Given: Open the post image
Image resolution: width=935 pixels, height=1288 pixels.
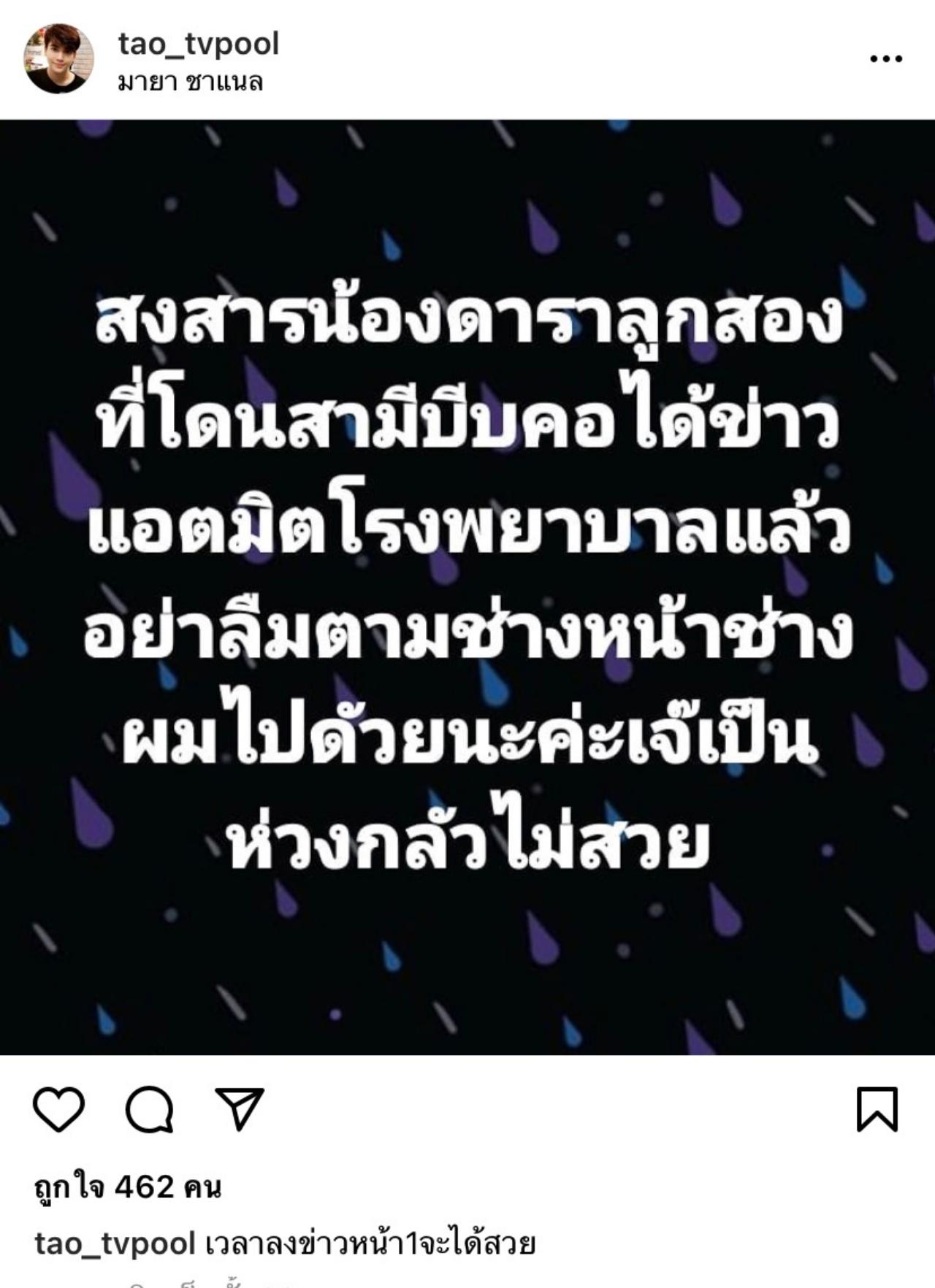Looking at the screenshot, I should point(467,587).
